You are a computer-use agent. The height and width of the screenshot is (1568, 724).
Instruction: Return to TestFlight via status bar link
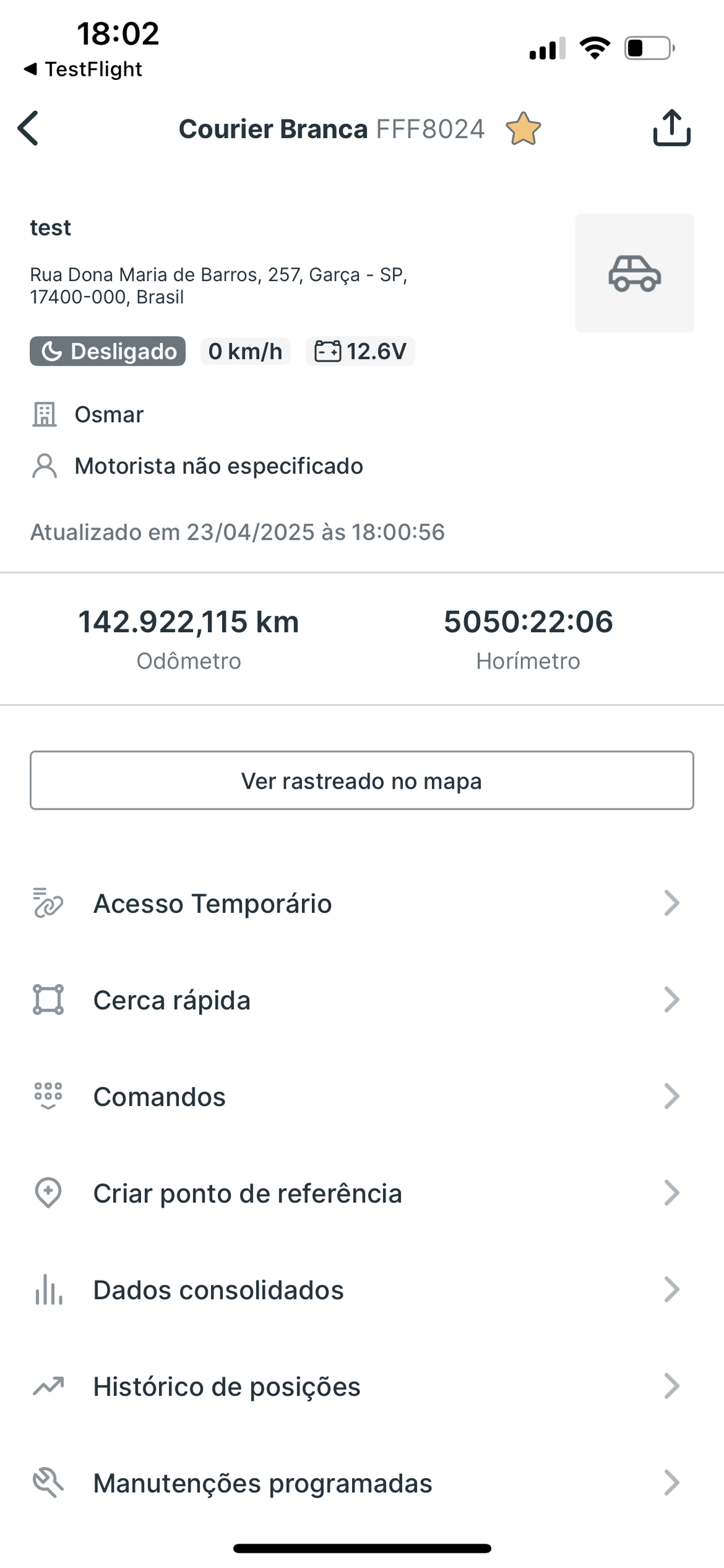pyautogui.click(x=83, y=69)
